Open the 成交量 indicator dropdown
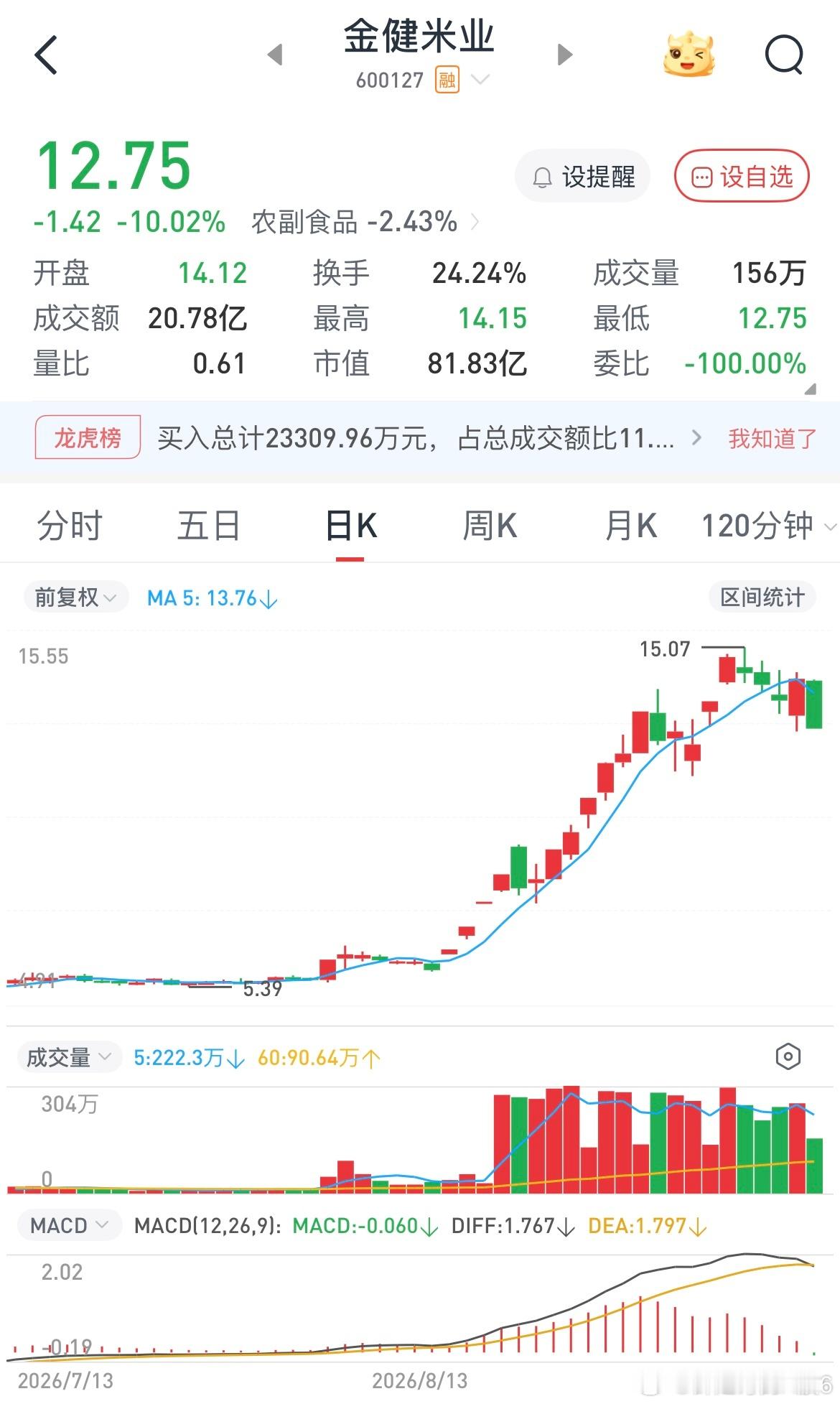The width and height of the screenshot is (840, 1404). coord(69,1056)
